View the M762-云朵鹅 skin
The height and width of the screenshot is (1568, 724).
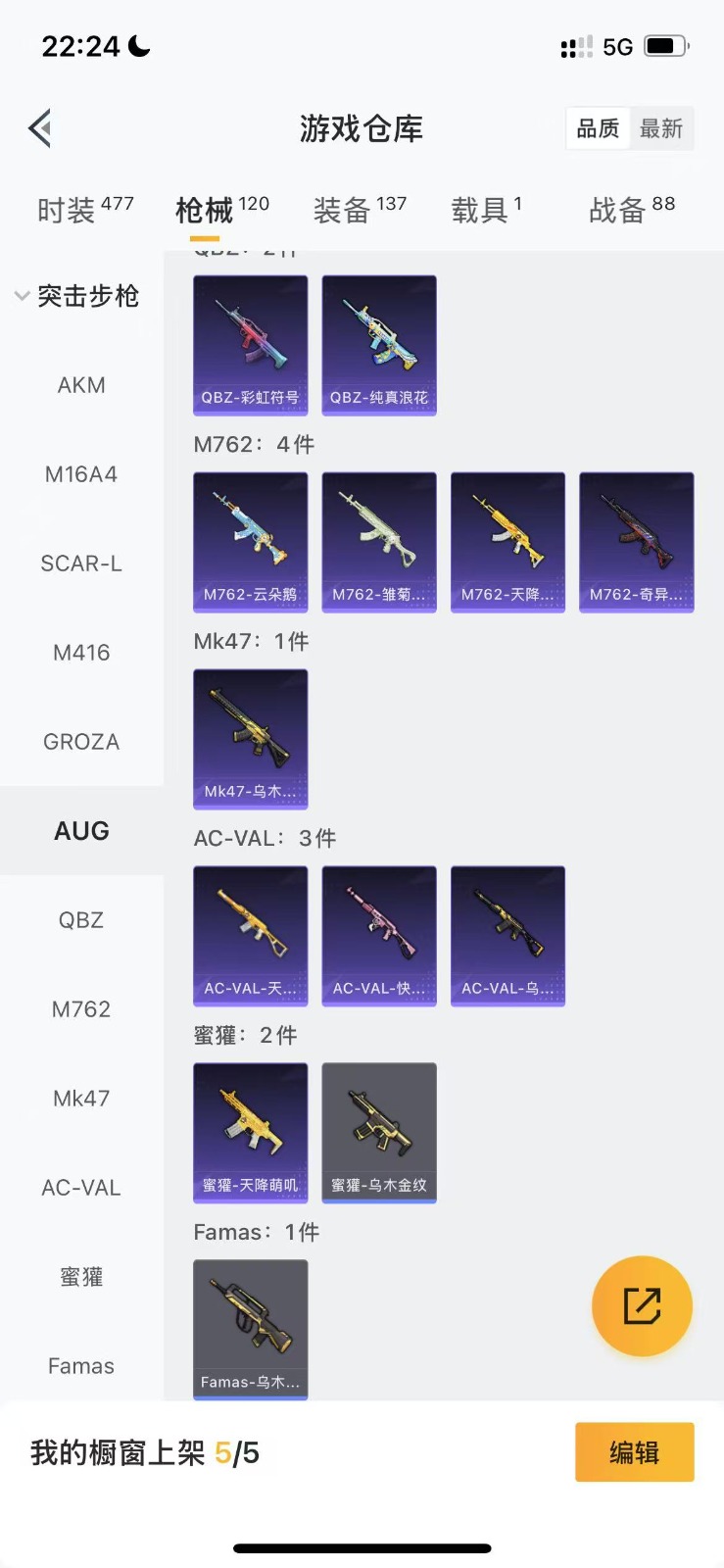251,541
